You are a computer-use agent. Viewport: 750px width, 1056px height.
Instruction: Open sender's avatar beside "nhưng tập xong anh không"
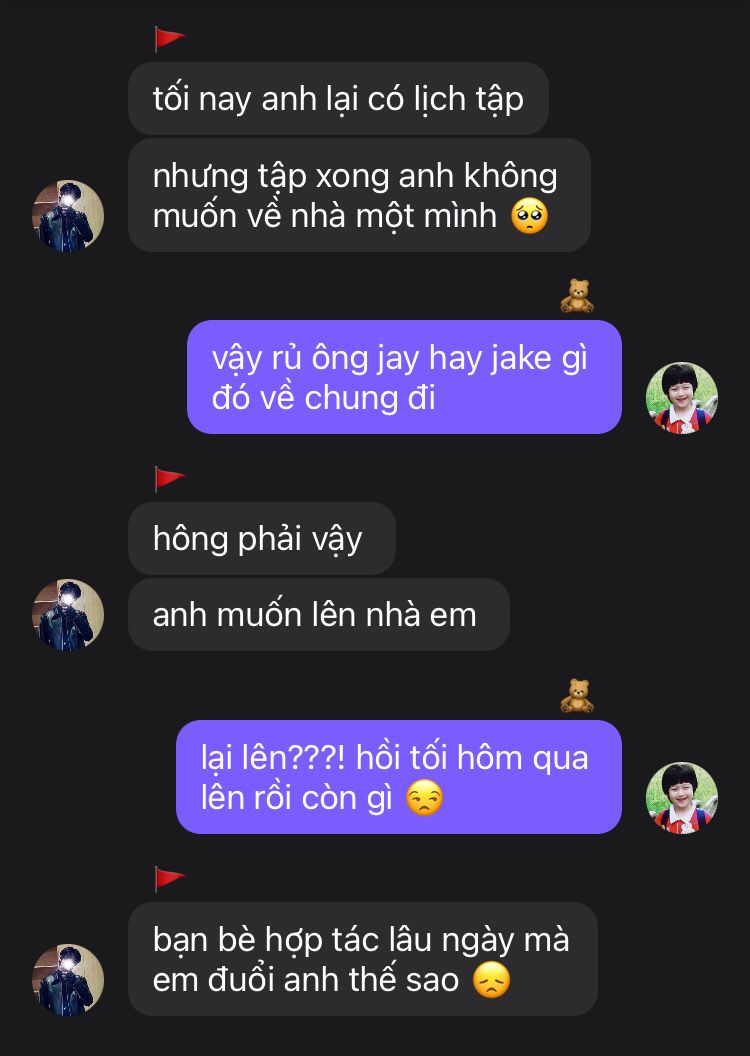point(68,215)
